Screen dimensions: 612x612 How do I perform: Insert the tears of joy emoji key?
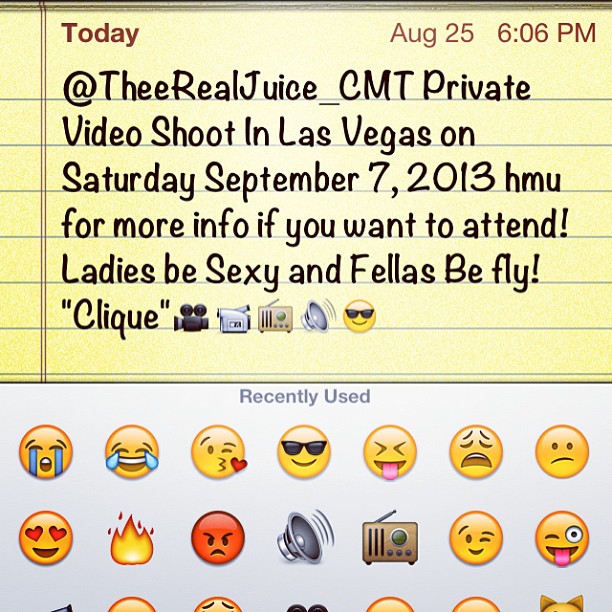pyautogui.click(x=132, y=452)
